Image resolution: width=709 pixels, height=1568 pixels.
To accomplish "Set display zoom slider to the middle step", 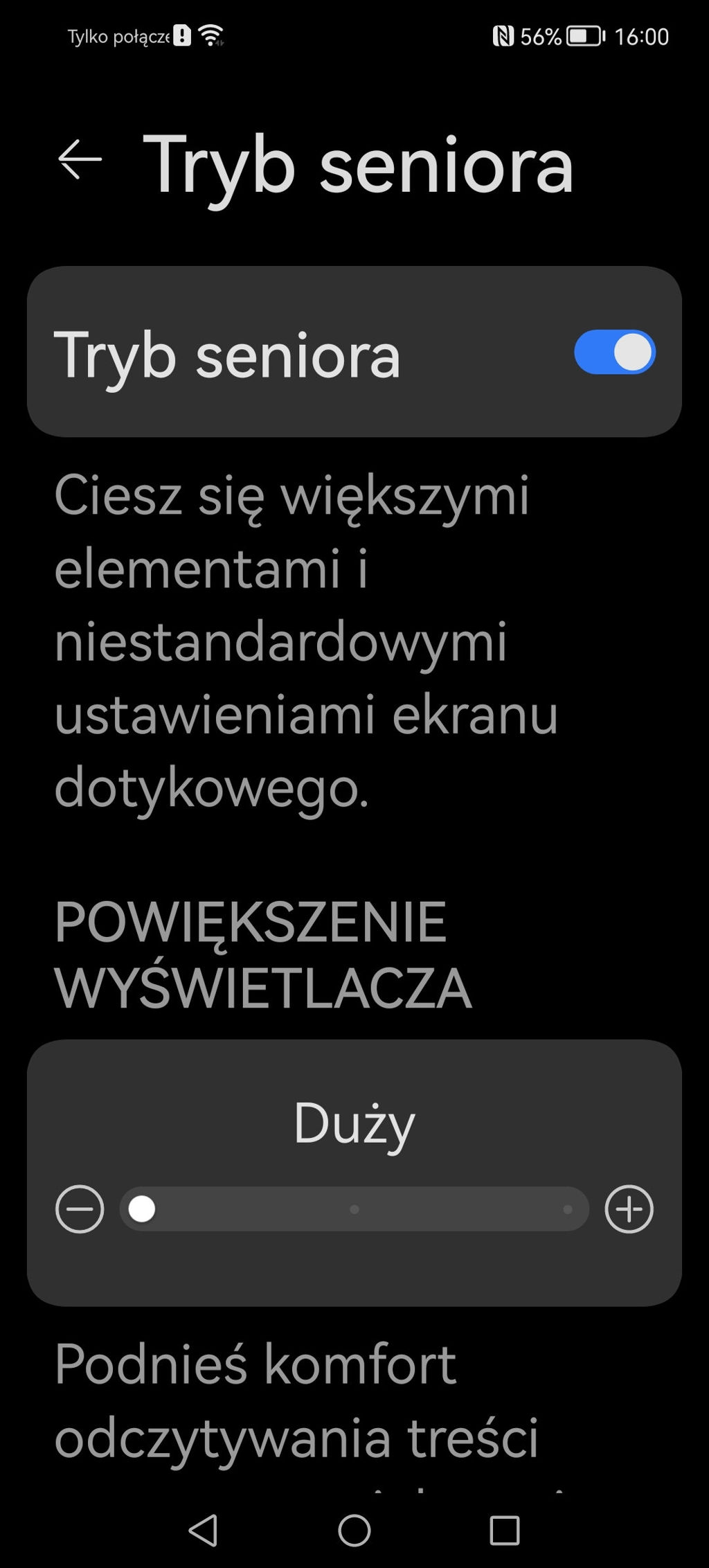I will coord(354,1209).
